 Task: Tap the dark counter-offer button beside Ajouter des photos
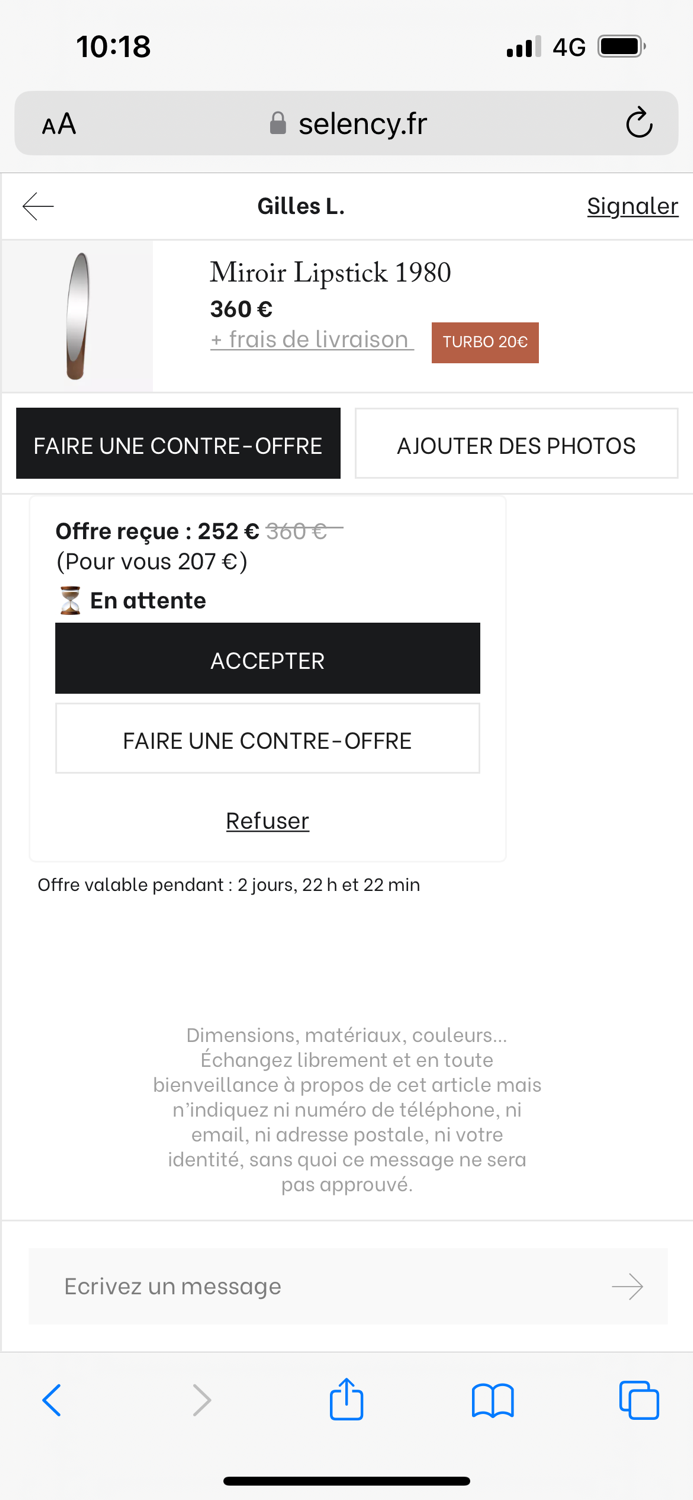click(x=178, y=444)
